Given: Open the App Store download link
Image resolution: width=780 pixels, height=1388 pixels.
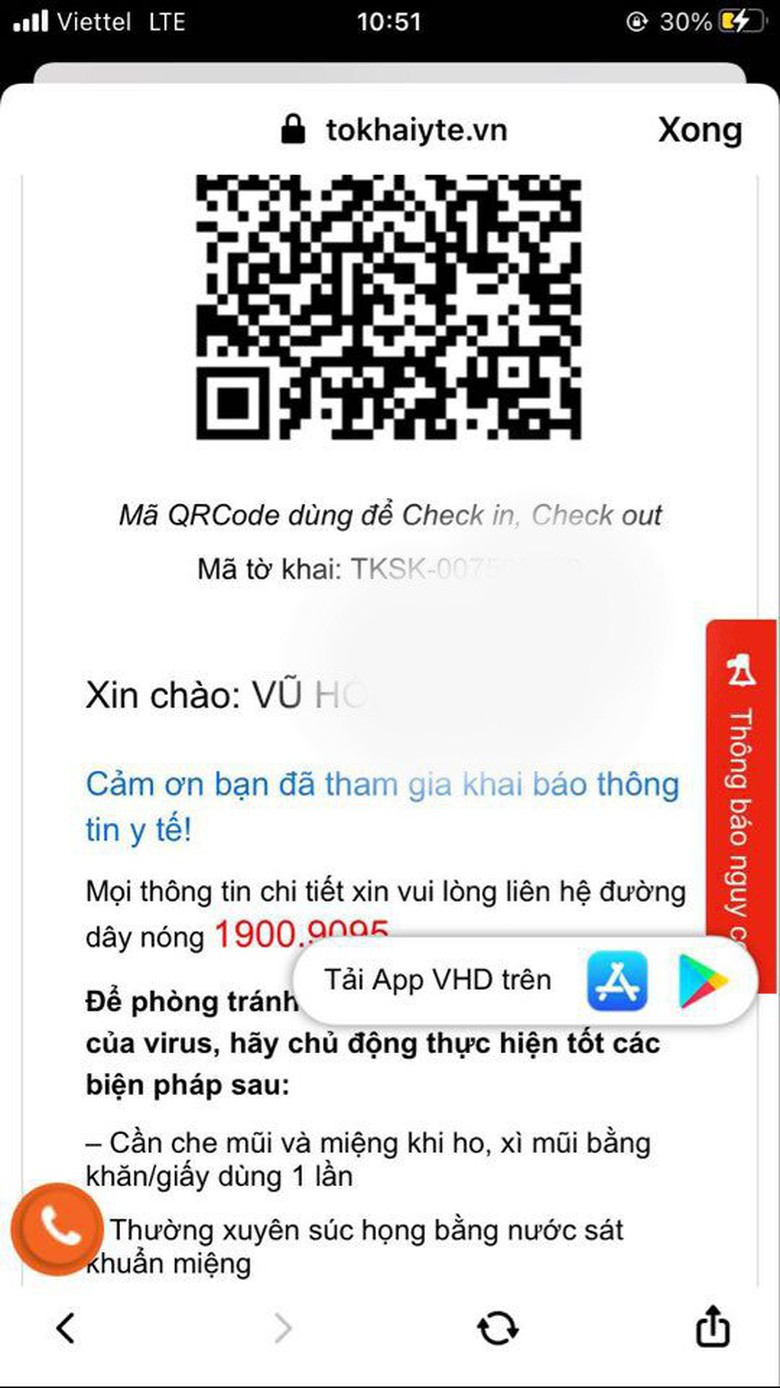Looking at the screenshot, I should coord(617,981).
